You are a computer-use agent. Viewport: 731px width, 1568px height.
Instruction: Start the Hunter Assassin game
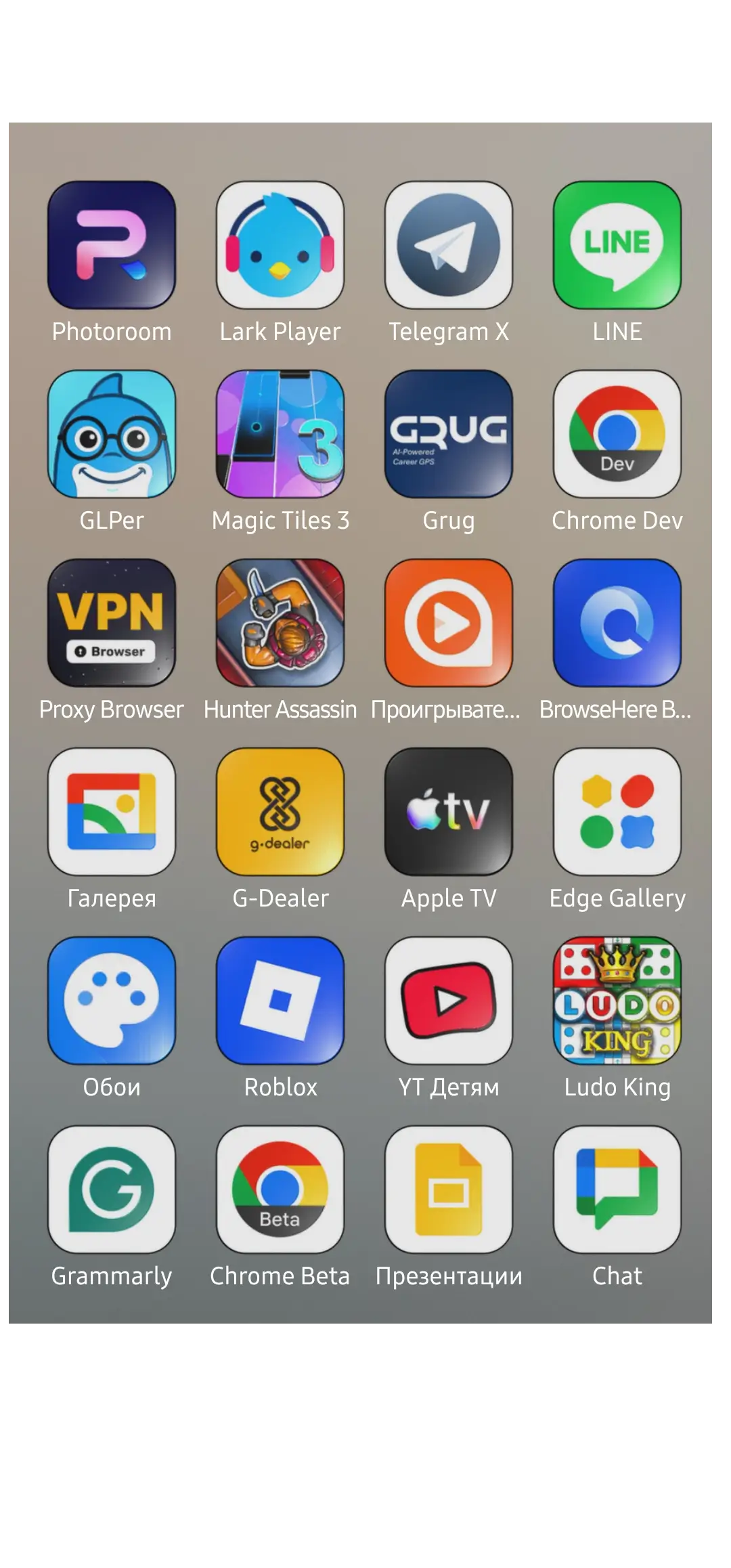280,623
